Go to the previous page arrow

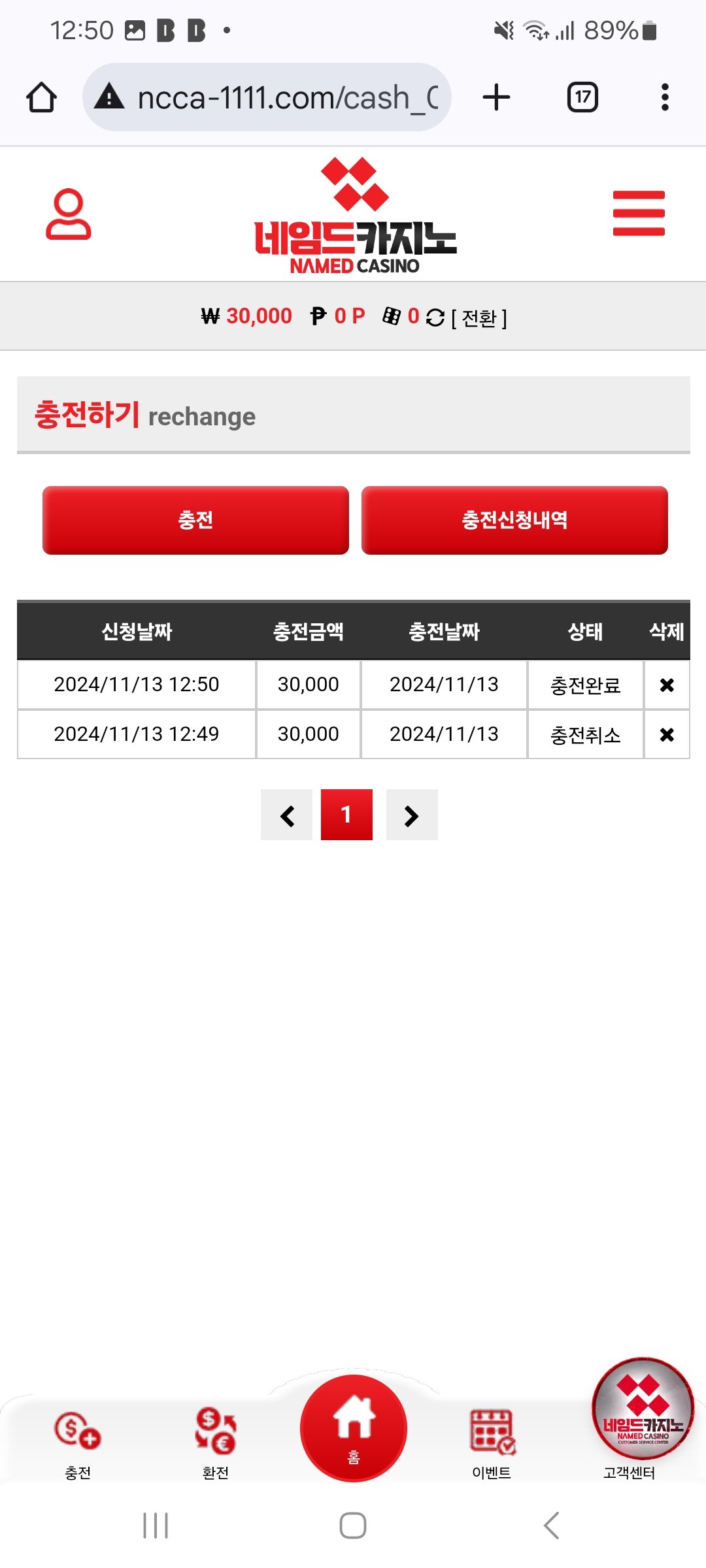click(286, 815)
